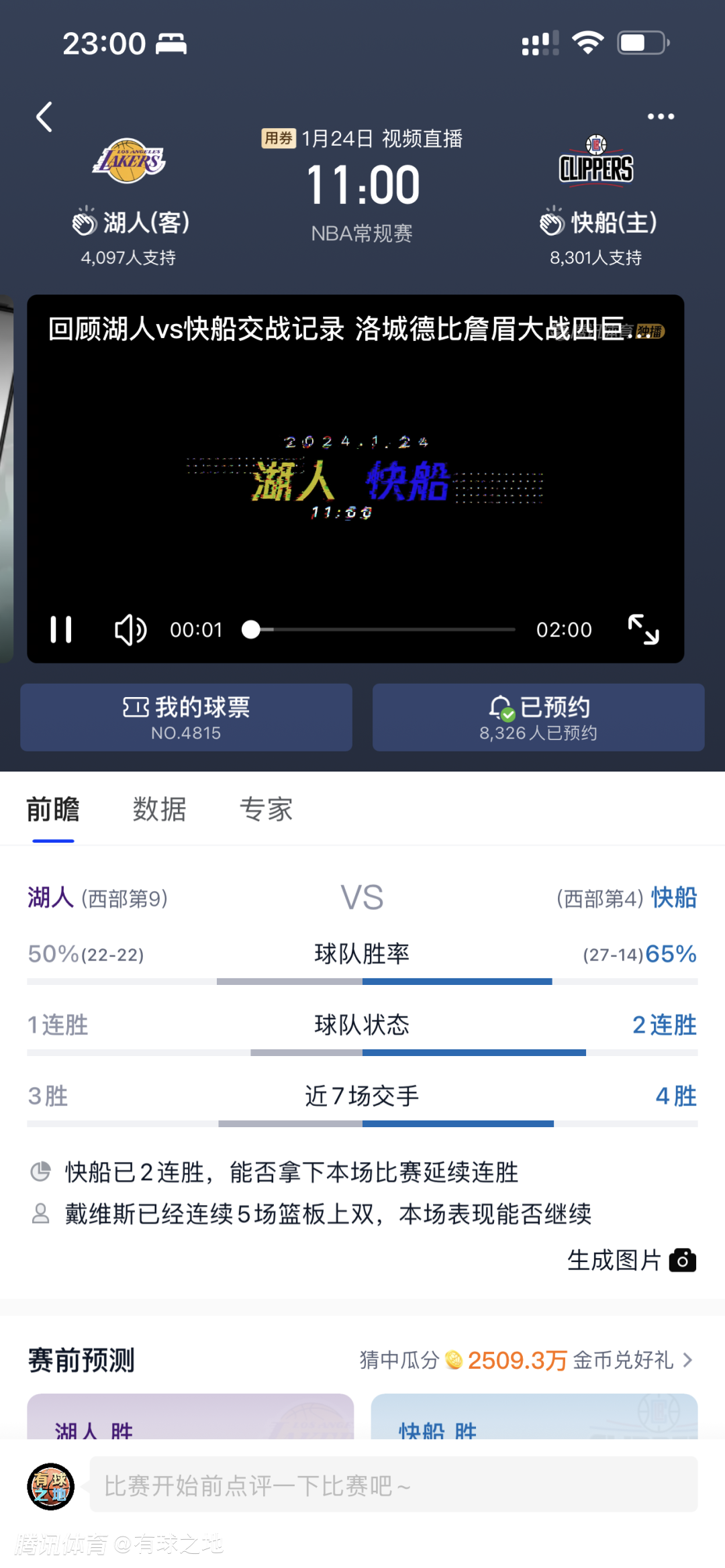Screen dimensions: 725x1568
Task: Support the Lakers (湖人) with the clap icon
Action: [85, 222]
